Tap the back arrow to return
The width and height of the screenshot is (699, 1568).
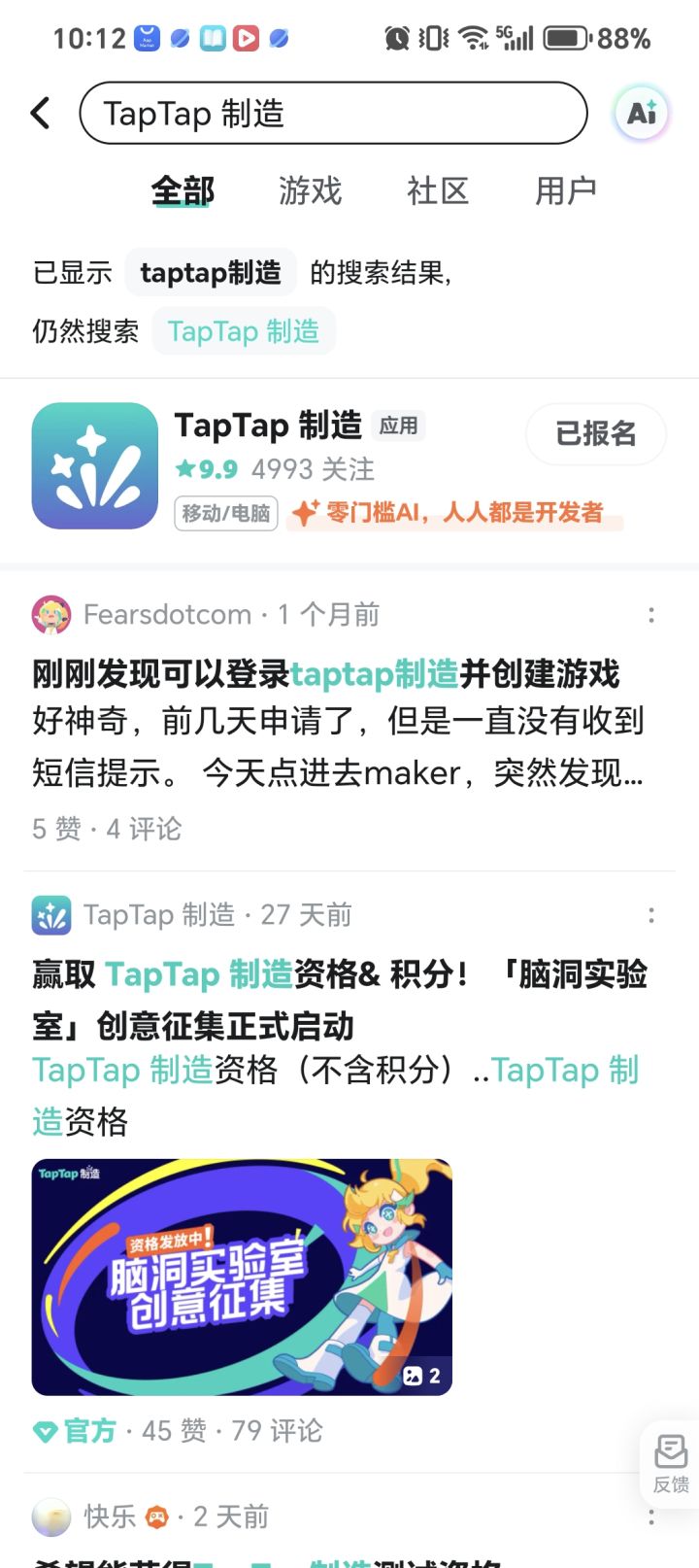pos(39,113)
